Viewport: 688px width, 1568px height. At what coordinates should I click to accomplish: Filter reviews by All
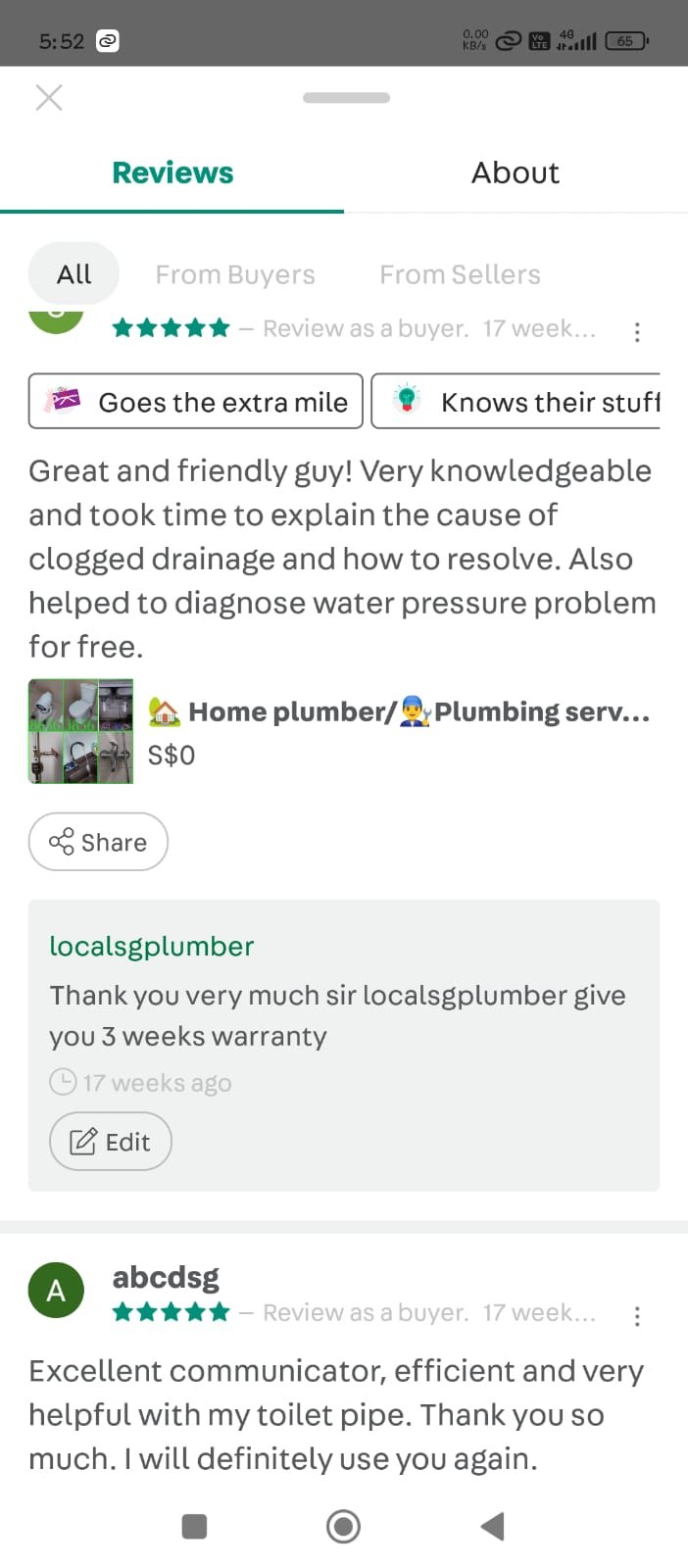tap(74, 273)
